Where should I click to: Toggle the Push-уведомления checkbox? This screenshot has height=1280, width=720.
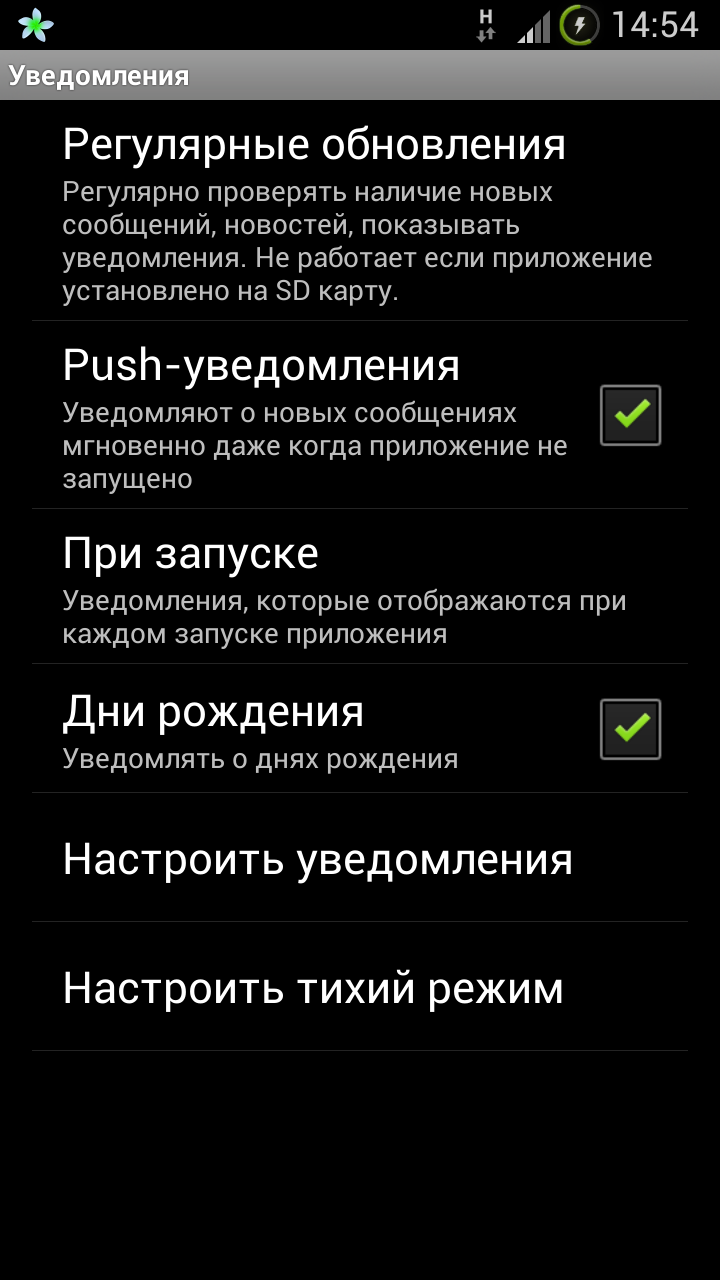pyautogui.click(x=630, y=415)
